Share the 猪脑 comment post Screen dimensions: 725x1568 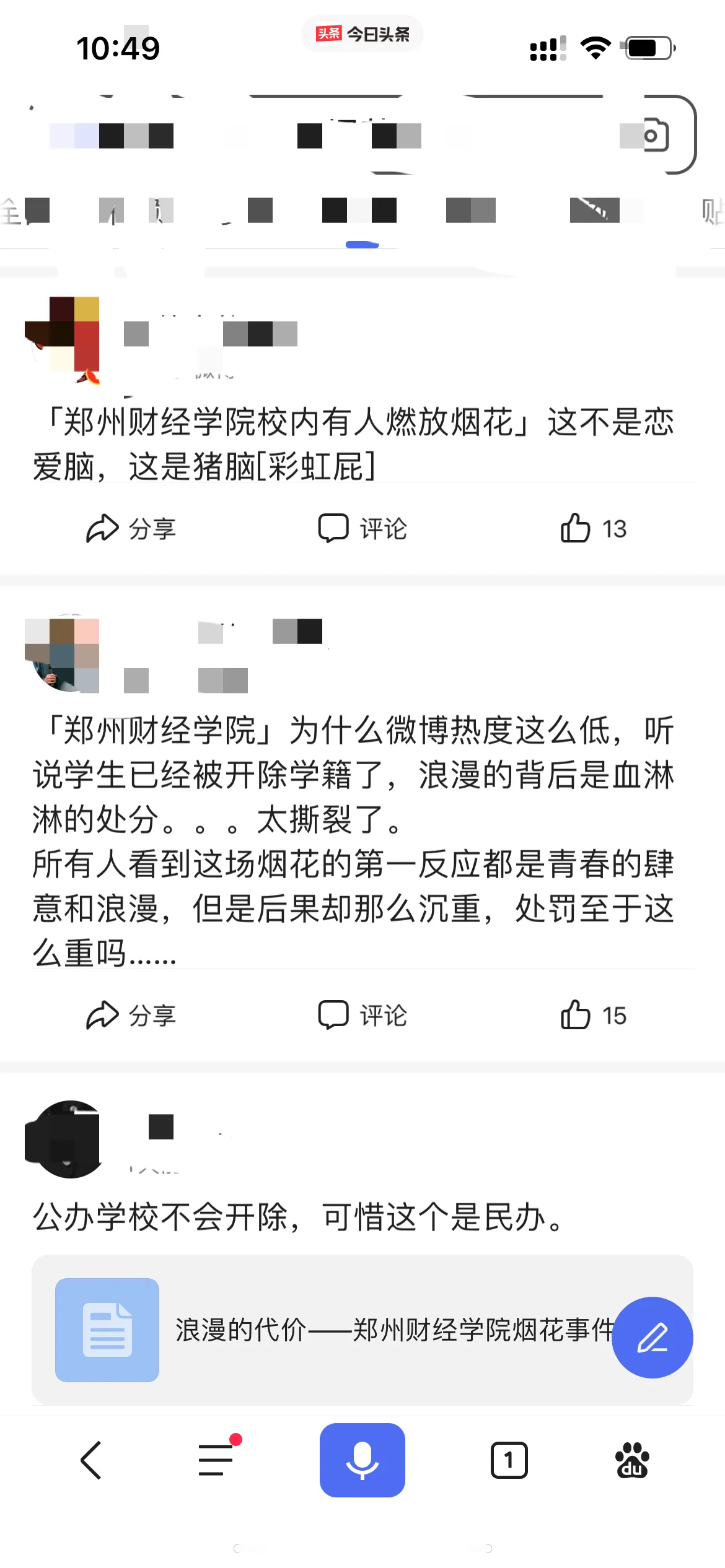133,529
